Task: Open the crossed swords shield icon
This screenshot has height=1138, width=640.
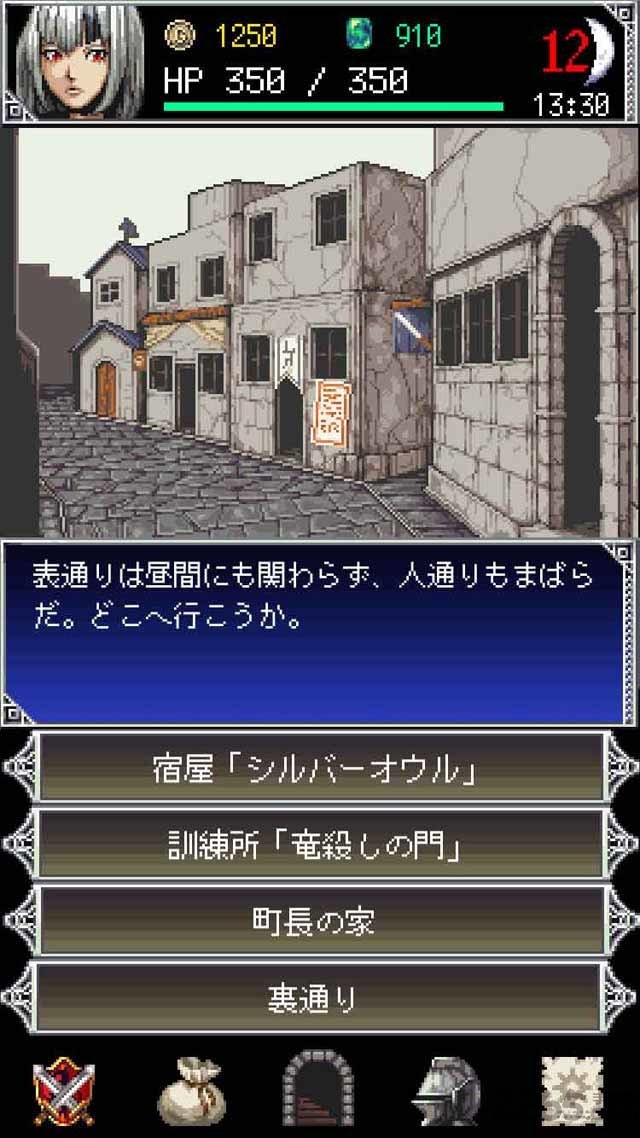Action: coord(63,1090)
